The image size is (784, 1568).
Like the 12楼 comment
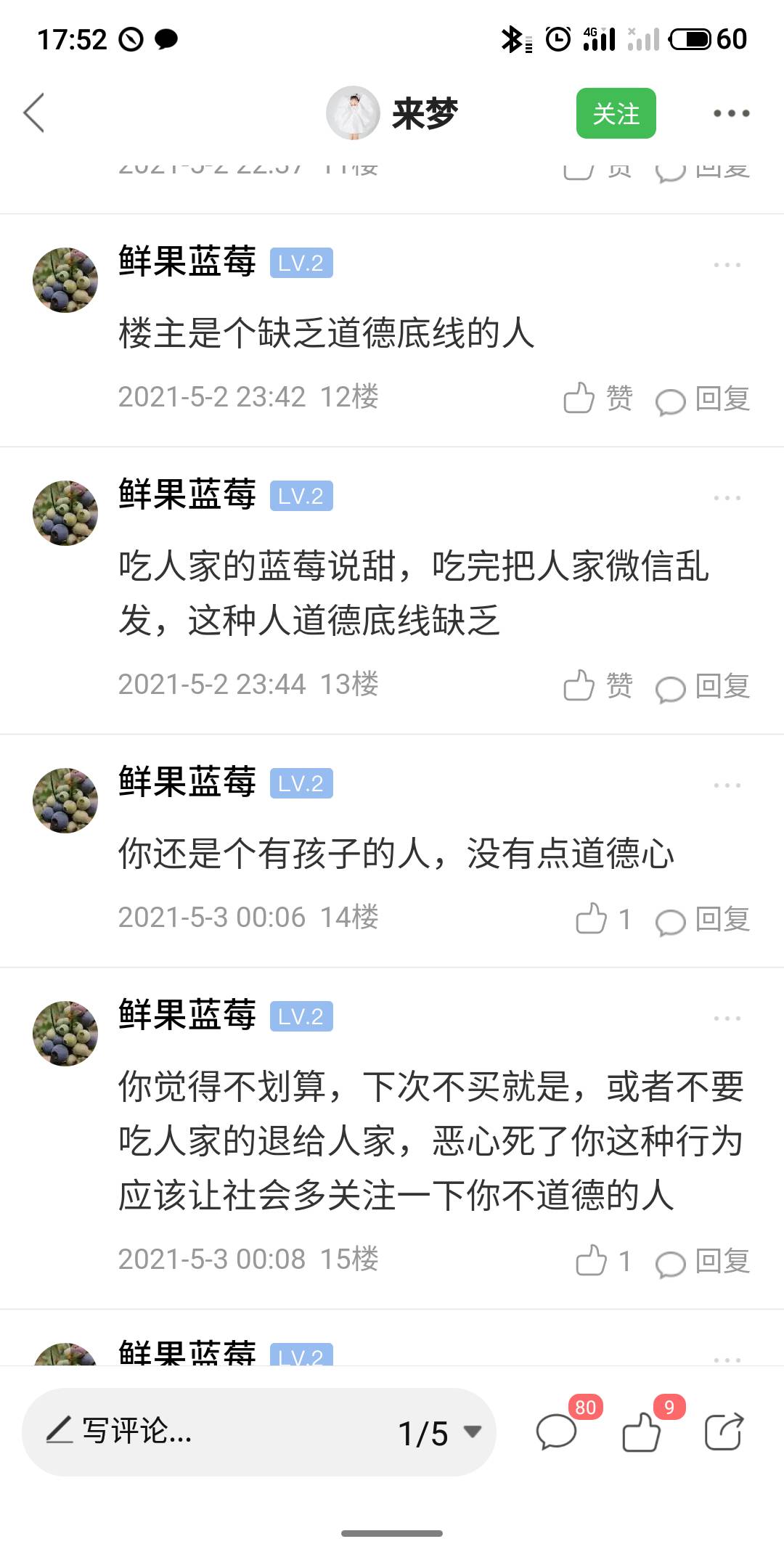(597, 398)
